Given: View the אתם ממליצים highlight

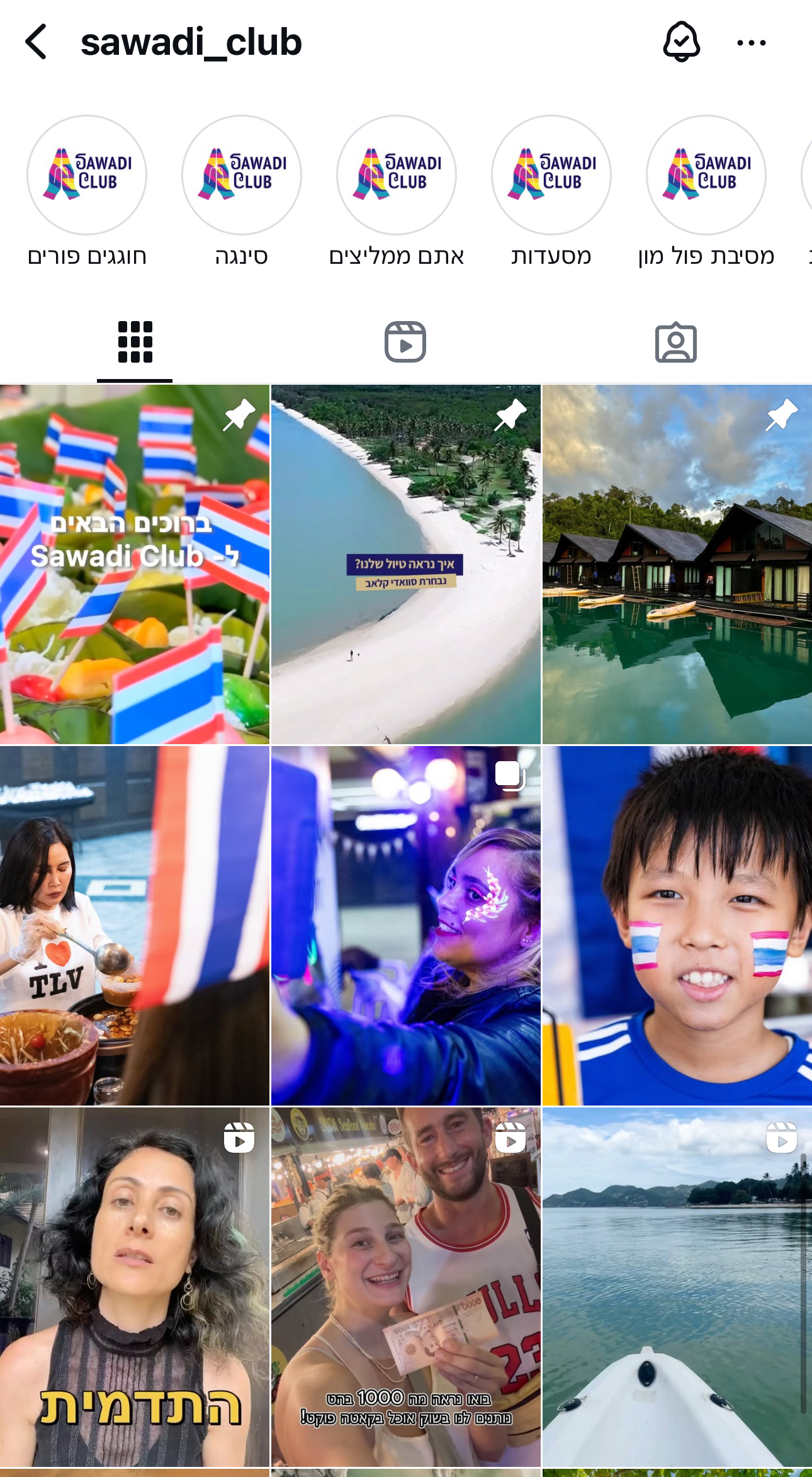Looking at the screenshot, I should tap(397, 175).
